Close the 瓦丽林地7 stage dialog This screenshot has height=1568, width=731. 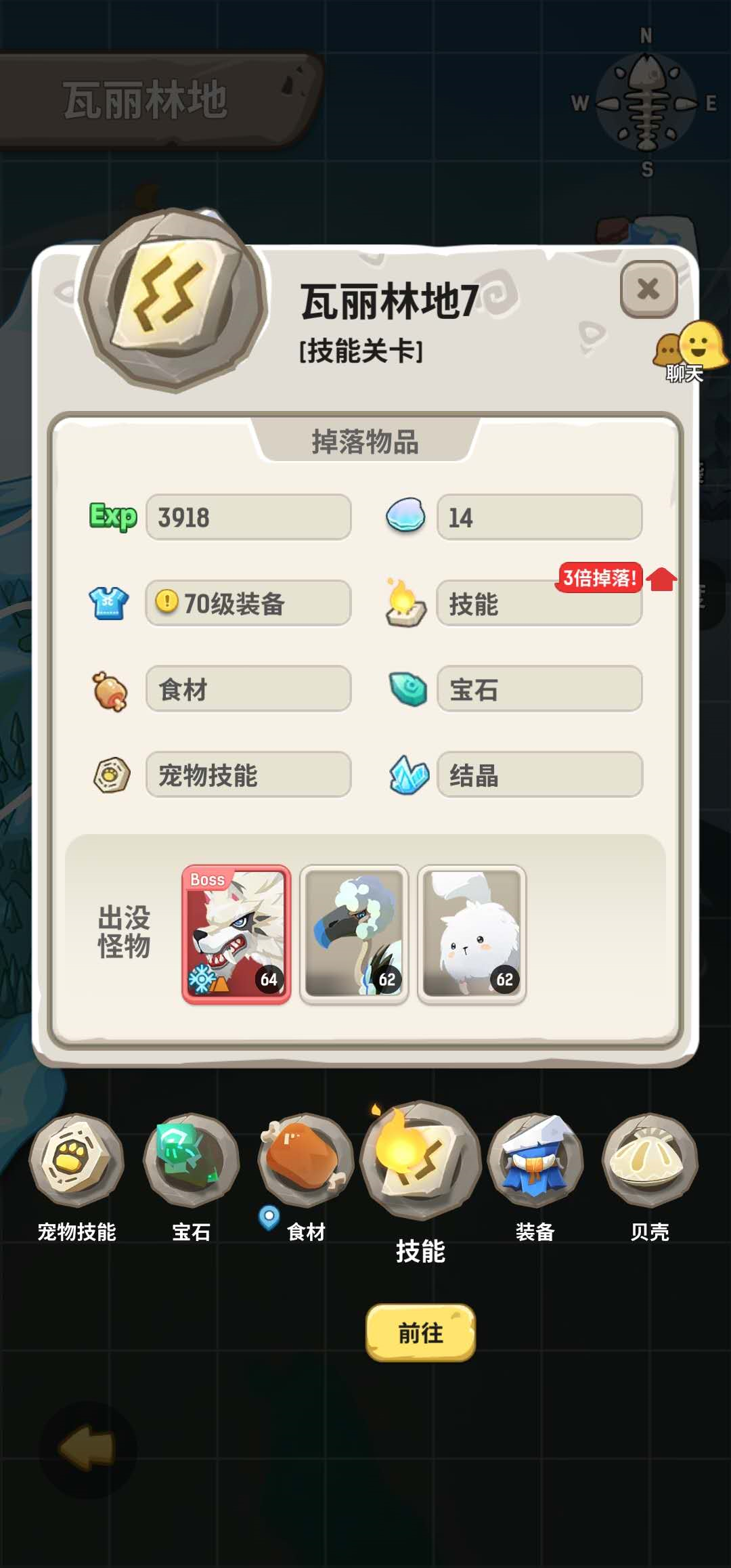coord(648,289)
